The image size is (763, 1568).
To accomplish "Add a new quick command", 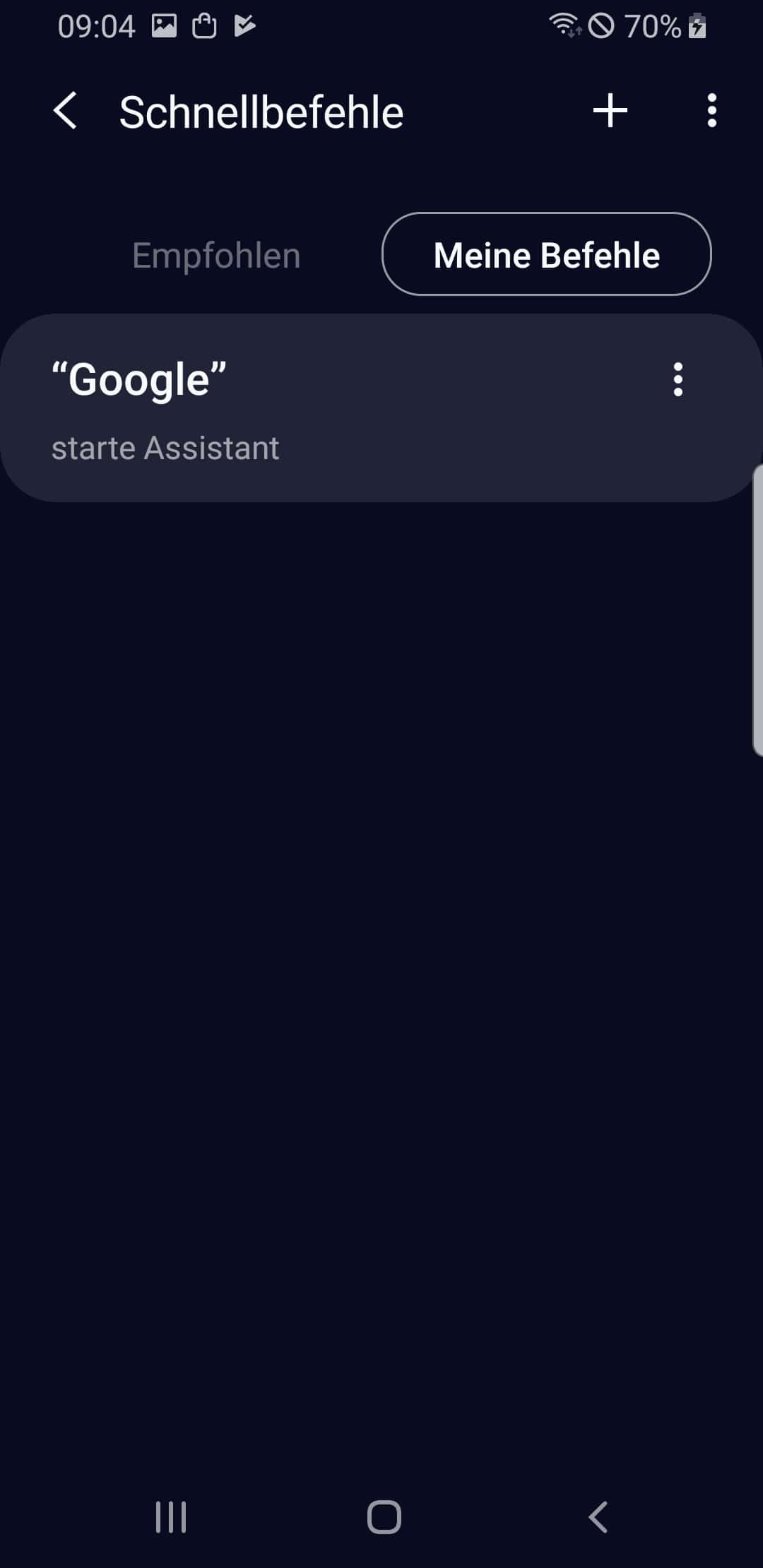I will [x=610, y=112].
